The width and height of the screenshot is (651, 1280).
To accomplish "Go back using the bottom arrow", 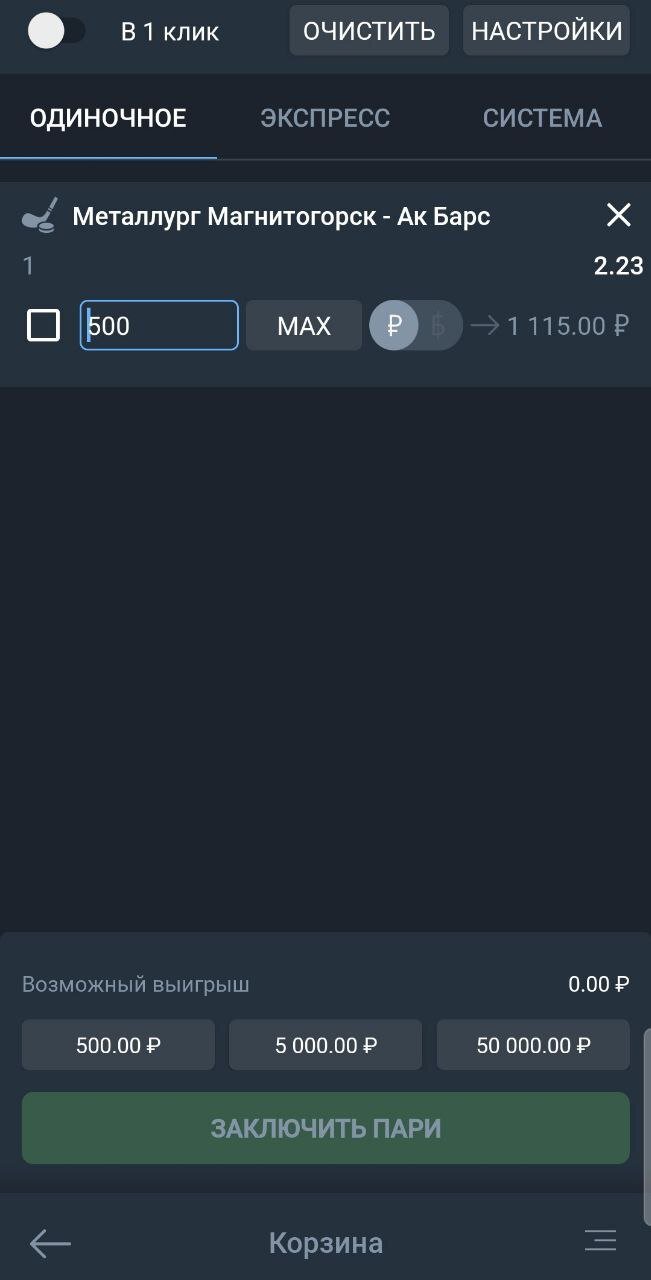I will pyautogui.click(x=50, y=1243).
